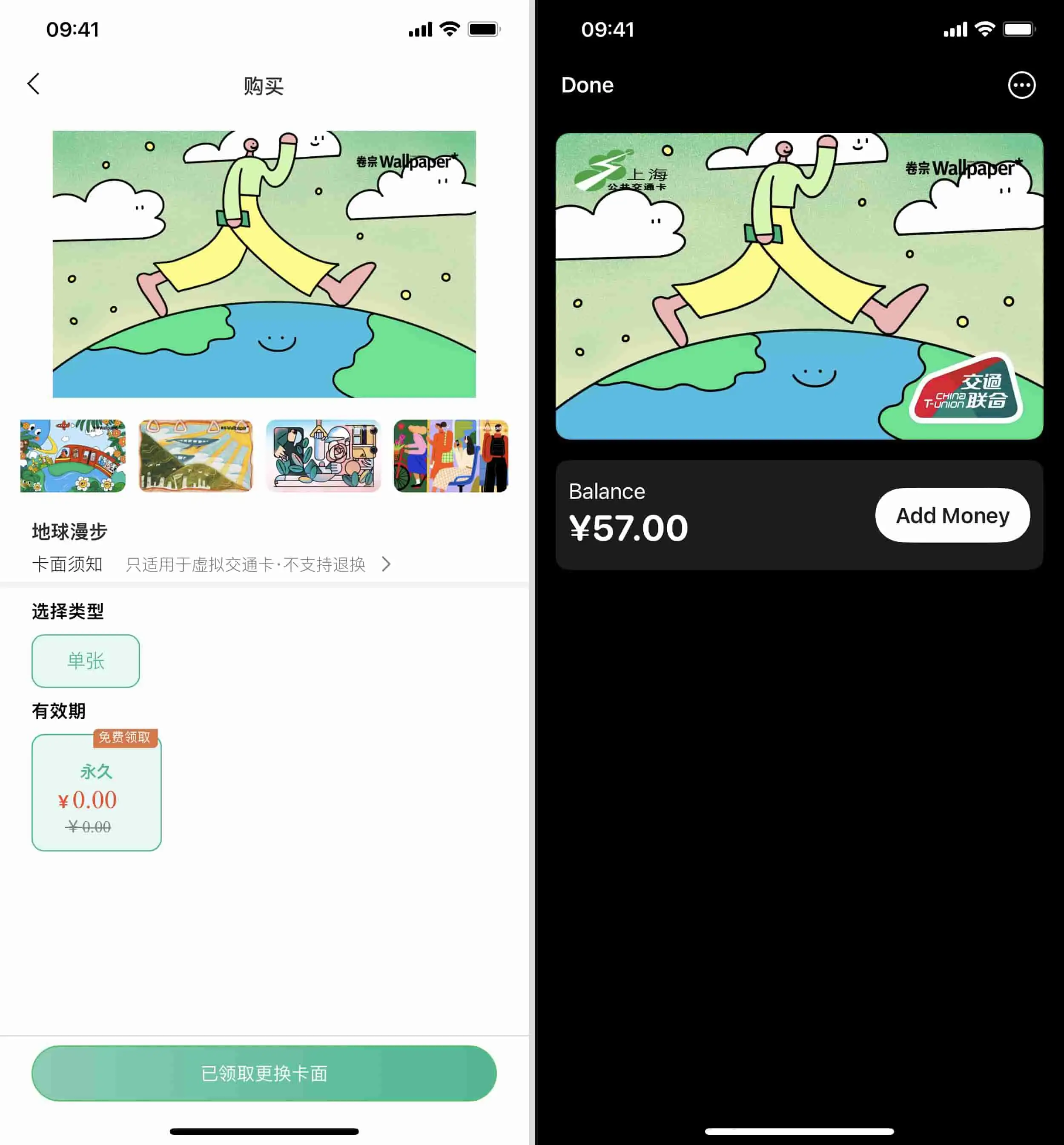Select the 单张 card type option
This screenshot has width=1064, height=1145.
(x=85, y=661)
